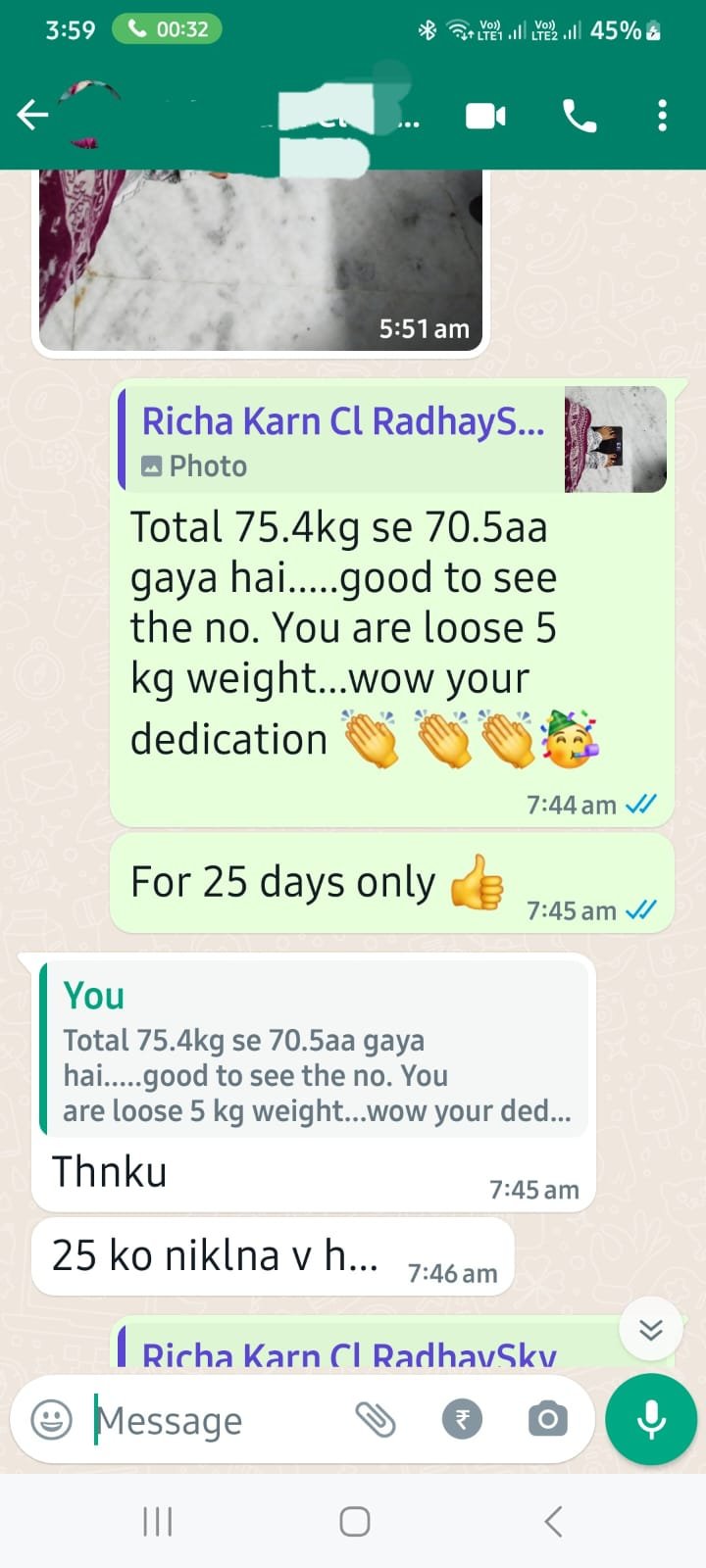Go to the home screen
This screenshot has height=1568, width=706.
click(354, 1521)
